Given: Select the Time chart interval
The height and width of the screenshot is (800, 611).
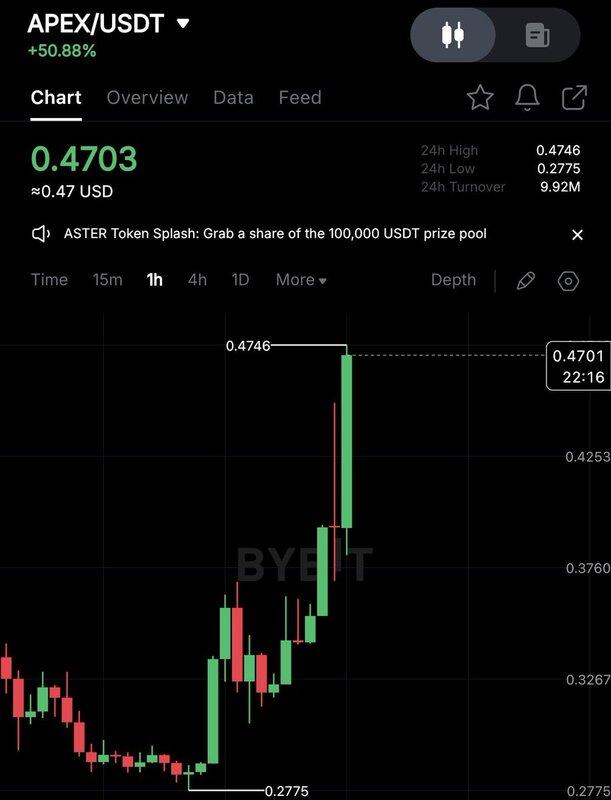Looking at the screenshot, I should click(49, 280).
